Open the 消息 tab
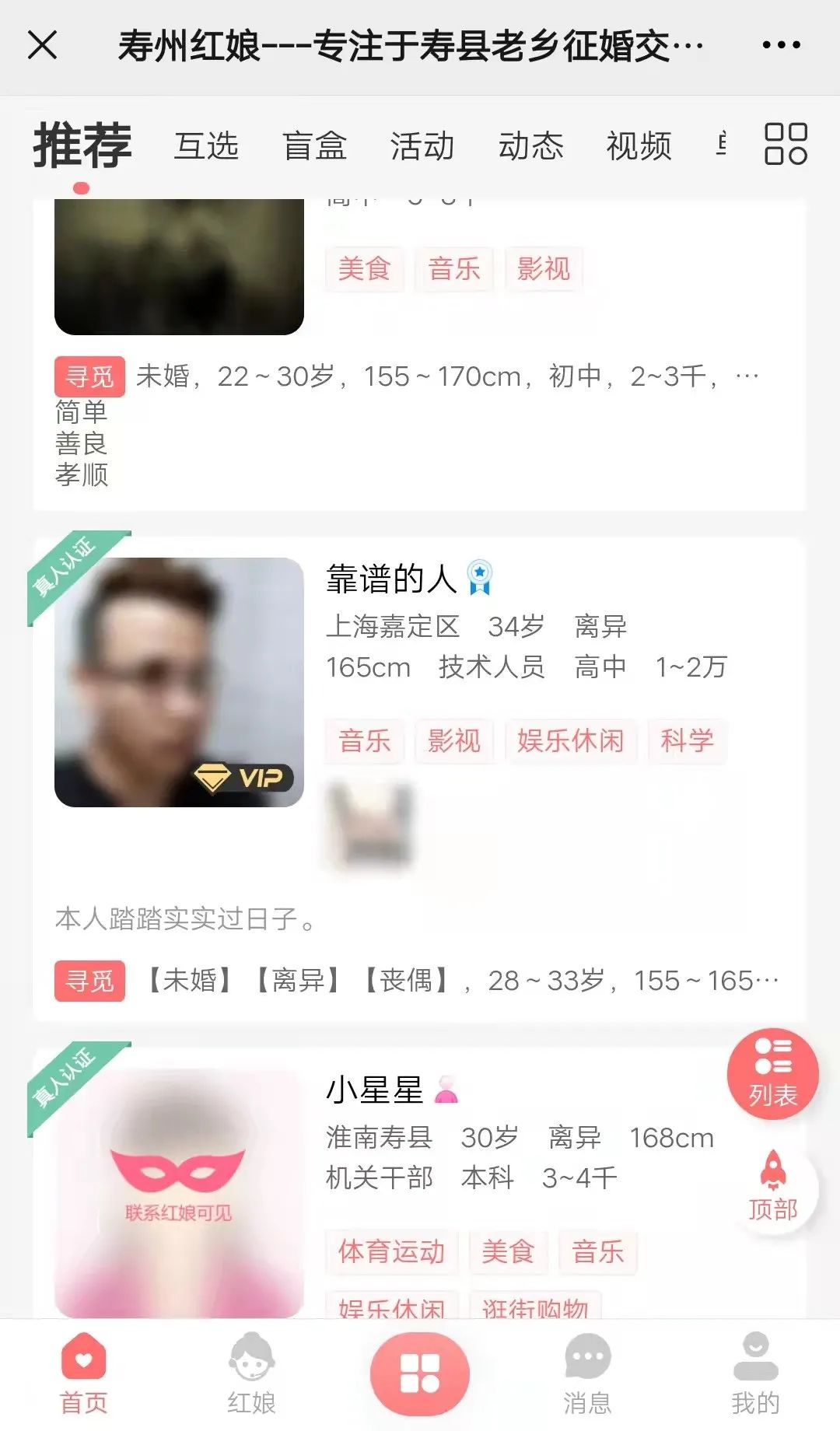The width and height of the screenshot is (840, 1431). [x=587, y=1374]
